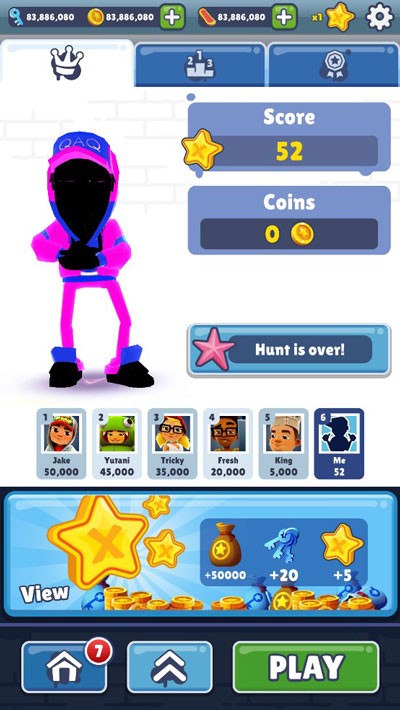View Fresh's leaderboard entry

[228, 443]
